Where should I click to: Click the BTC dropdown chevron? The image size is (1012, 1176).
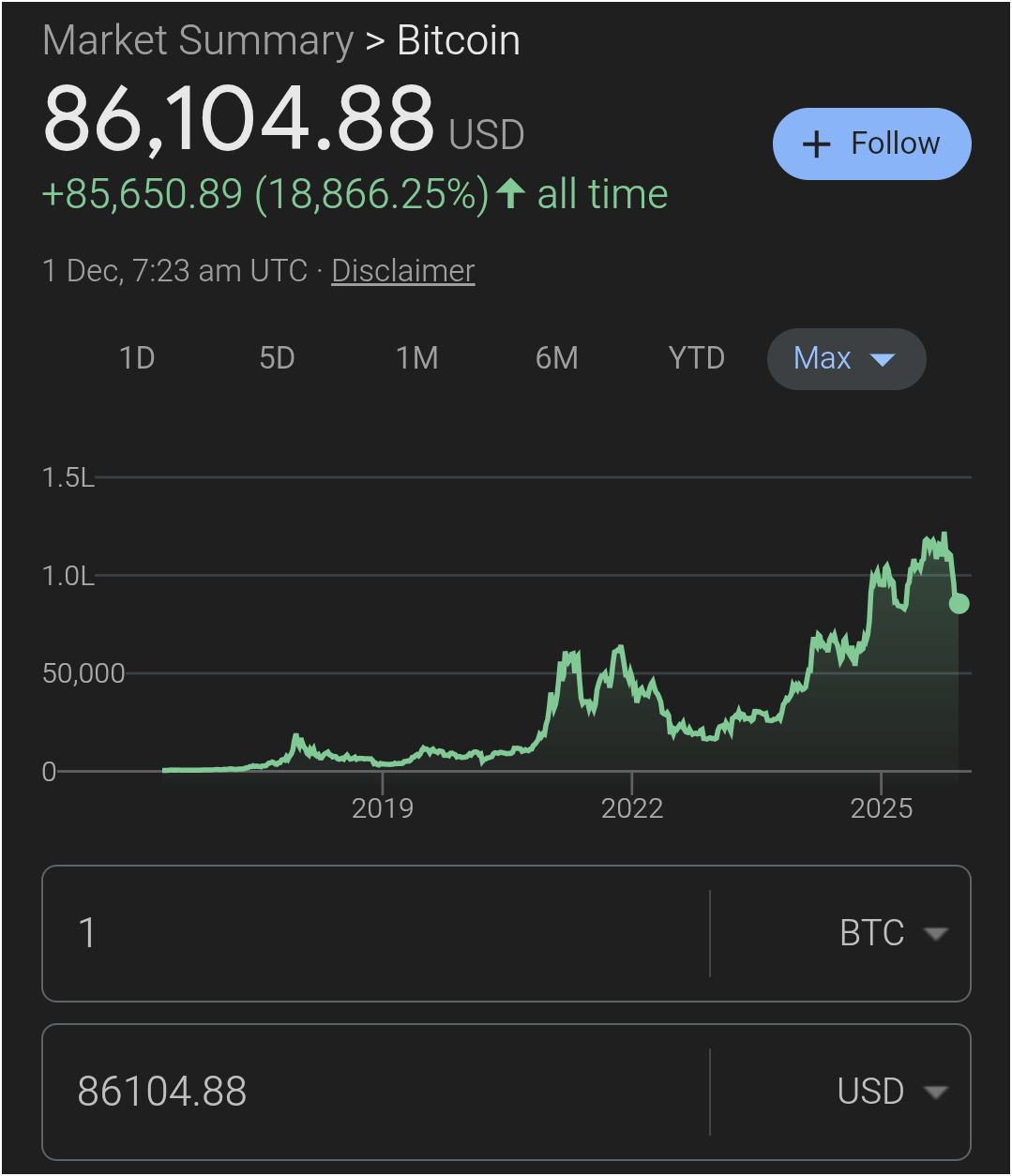pyautogui.click(x=937, y=933)
